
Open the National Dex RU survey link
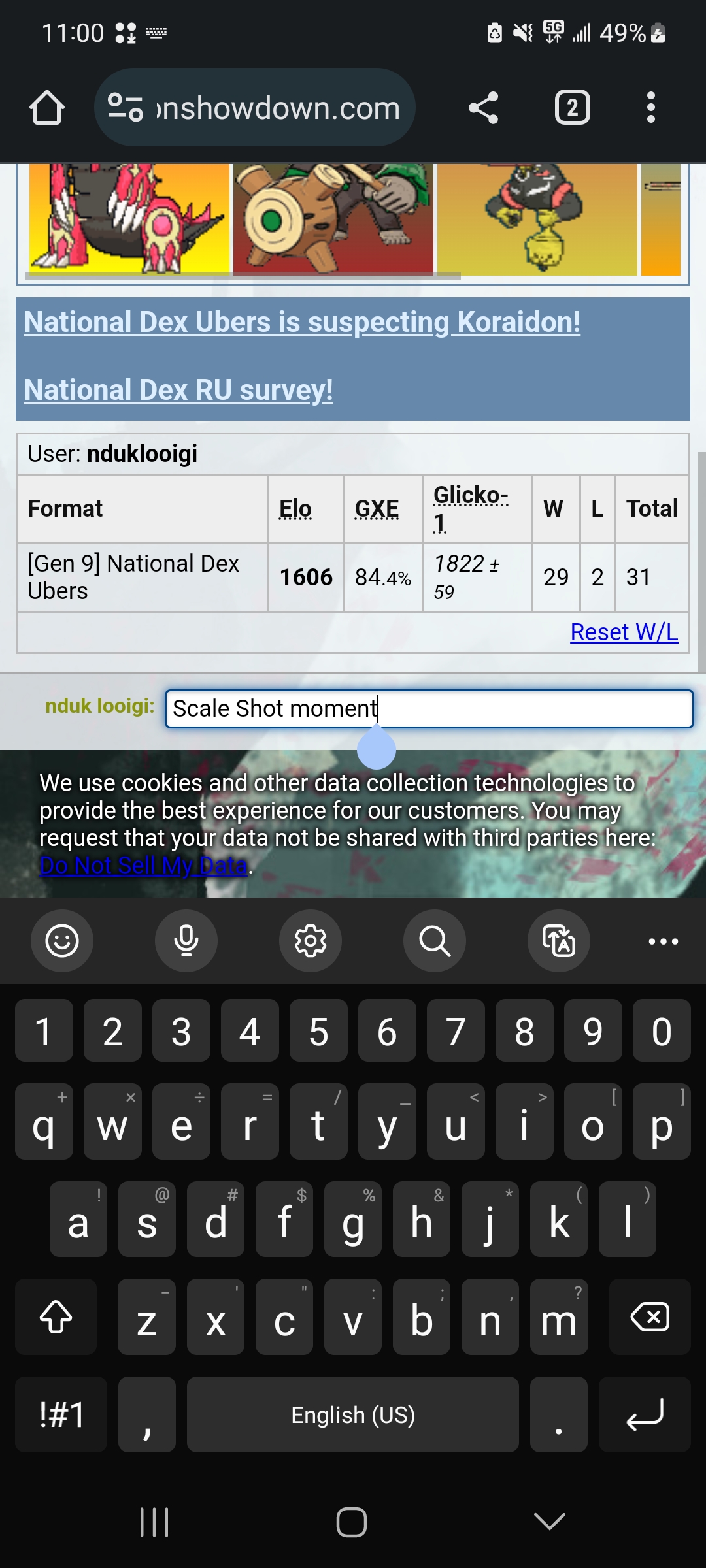tap(178, 390)
